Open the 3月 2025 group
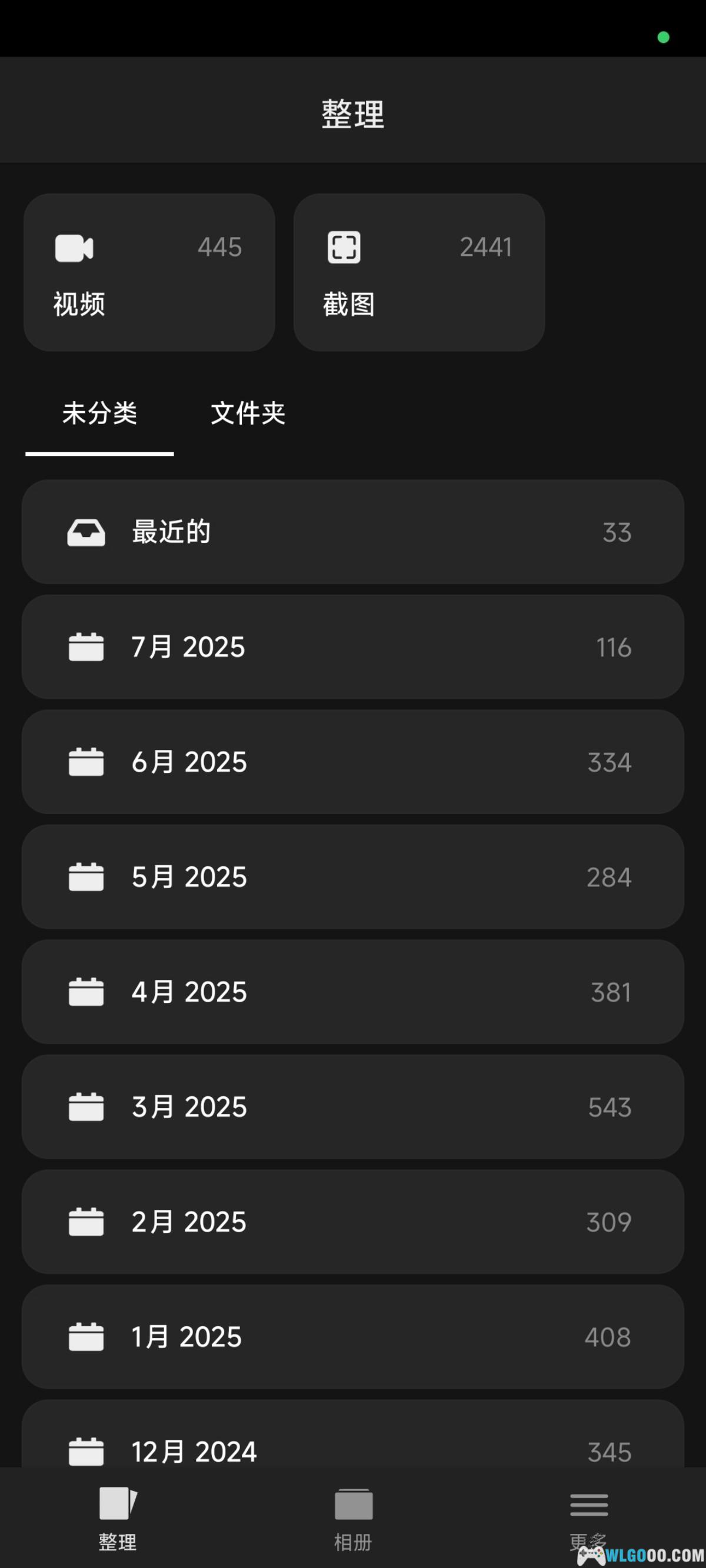 pyautogui.click(x=352, y=1107)
